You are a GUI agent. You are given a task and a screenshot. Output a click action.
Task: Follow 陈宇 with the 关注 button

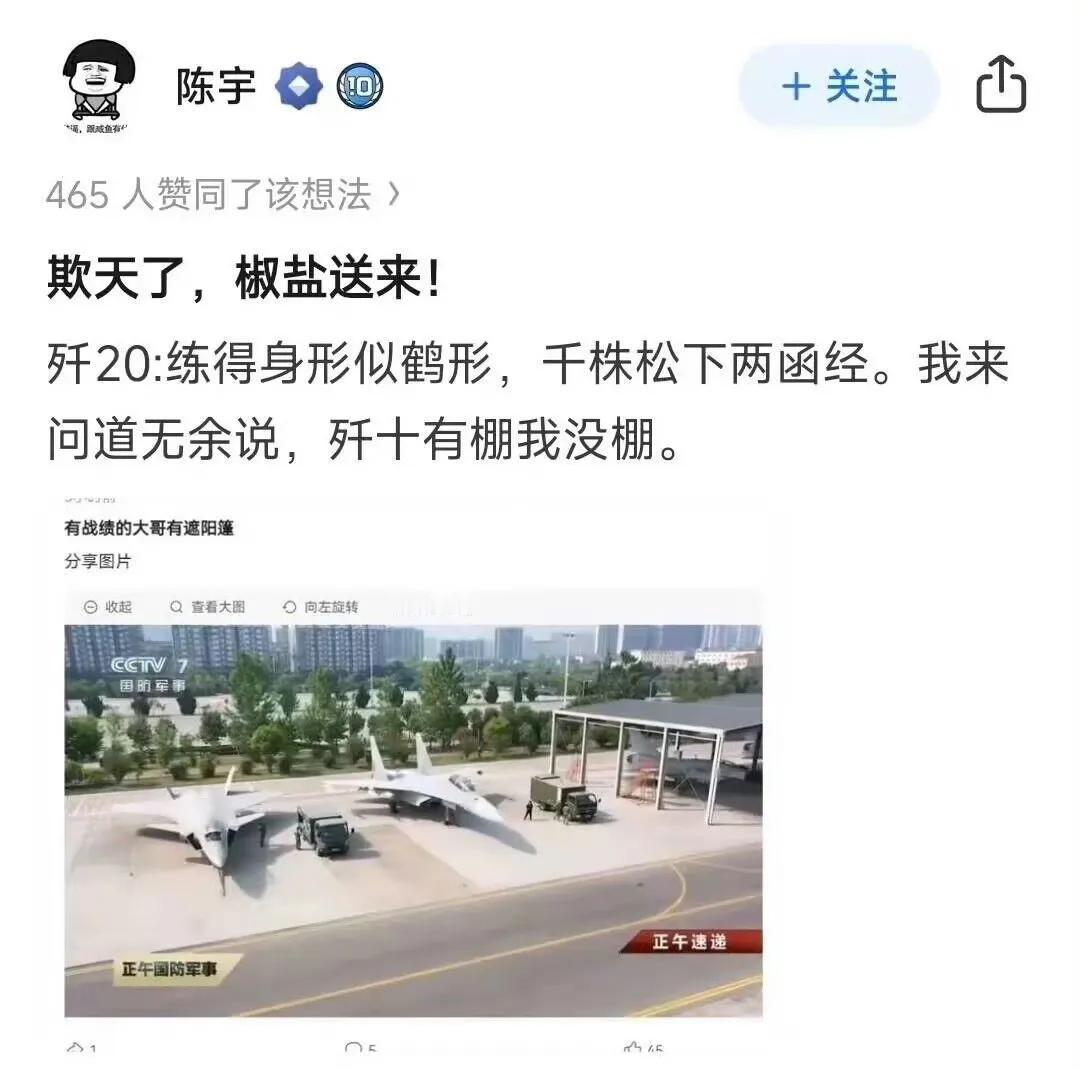click(838, 87)
